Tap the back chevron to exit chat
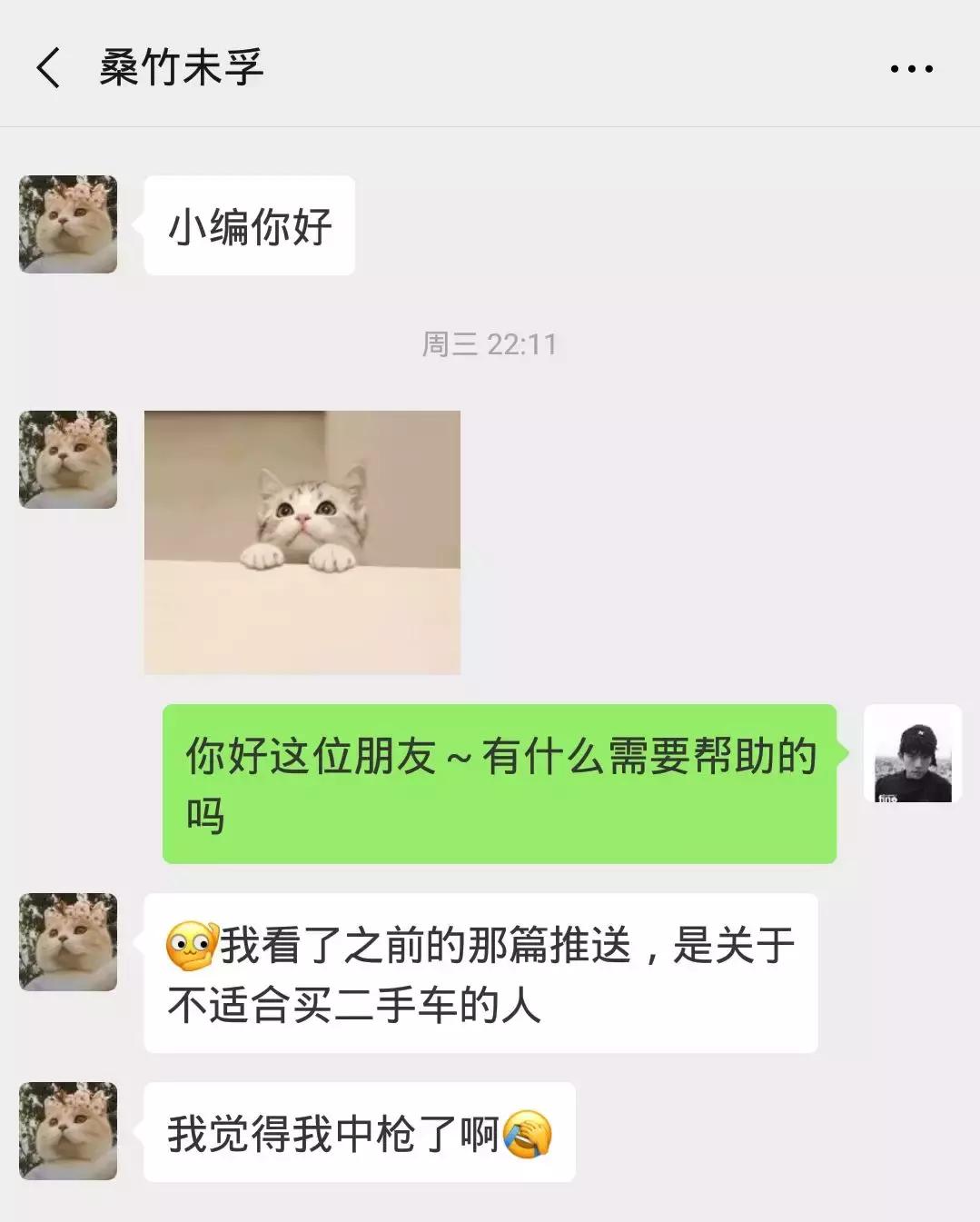The width and height of the screenshot is (980, 1222). (x=50, y=68)
